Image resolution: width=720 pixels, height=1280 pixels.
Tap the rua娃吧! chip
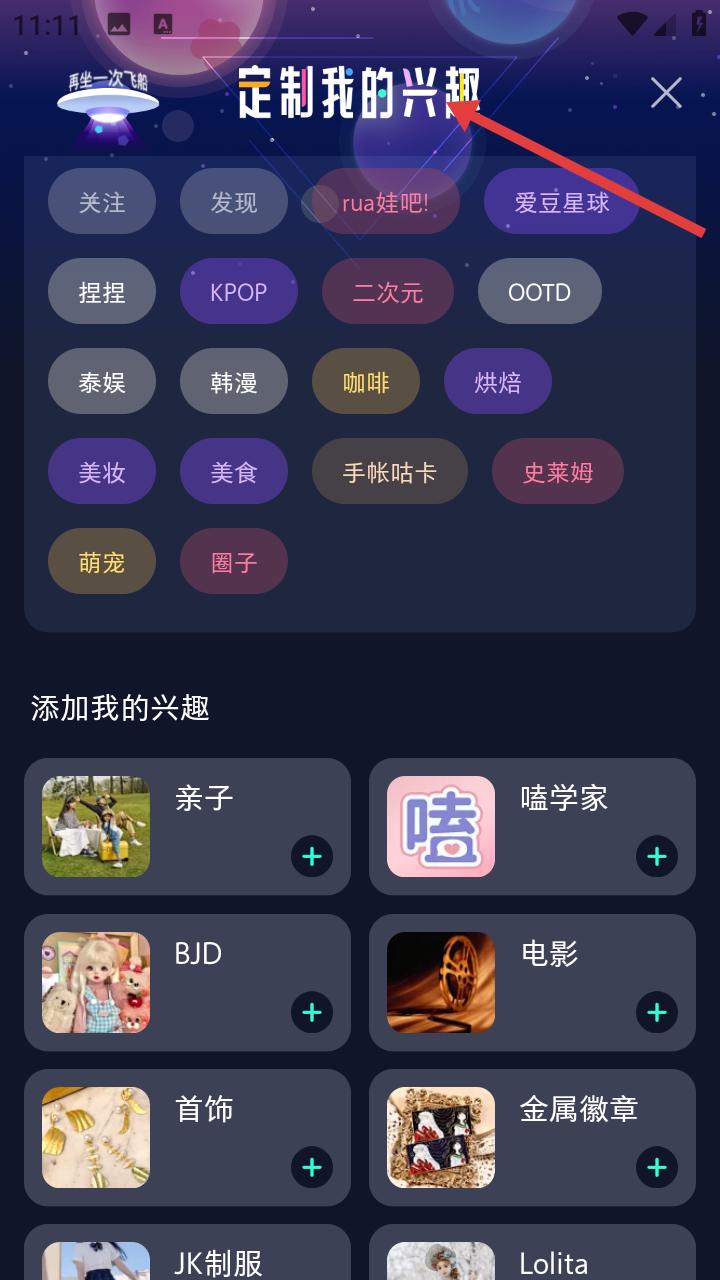pyautogui.click(x=386, y=202)
